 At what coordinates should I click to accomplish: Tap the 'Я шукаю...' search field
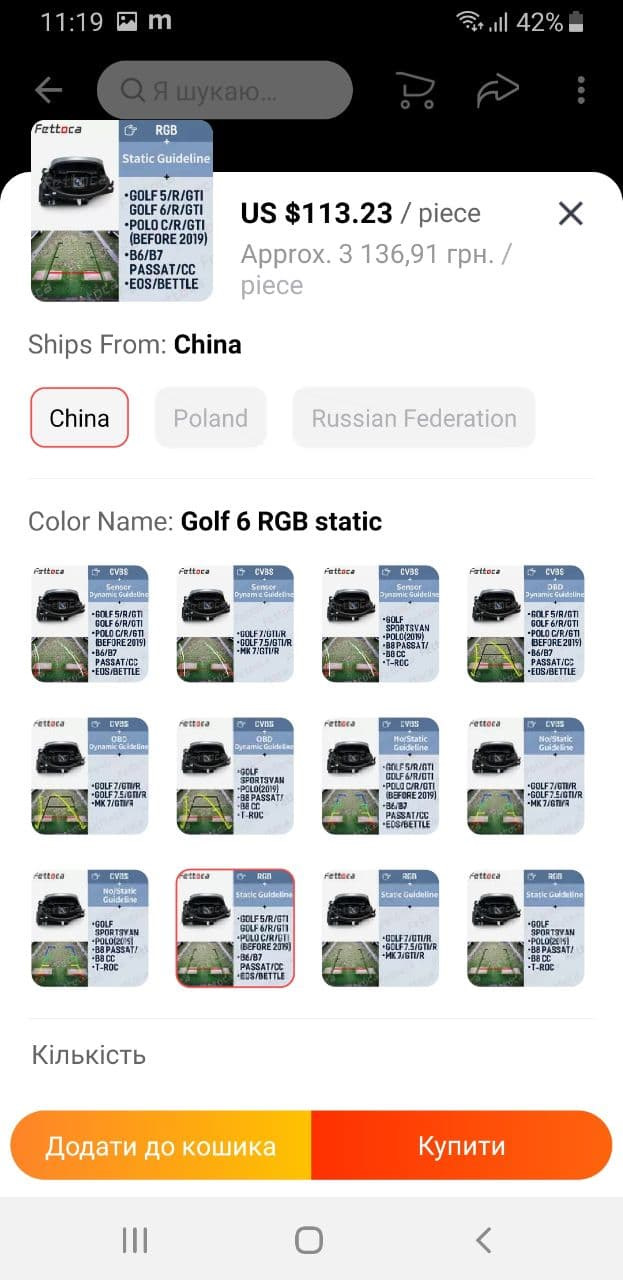225,90
